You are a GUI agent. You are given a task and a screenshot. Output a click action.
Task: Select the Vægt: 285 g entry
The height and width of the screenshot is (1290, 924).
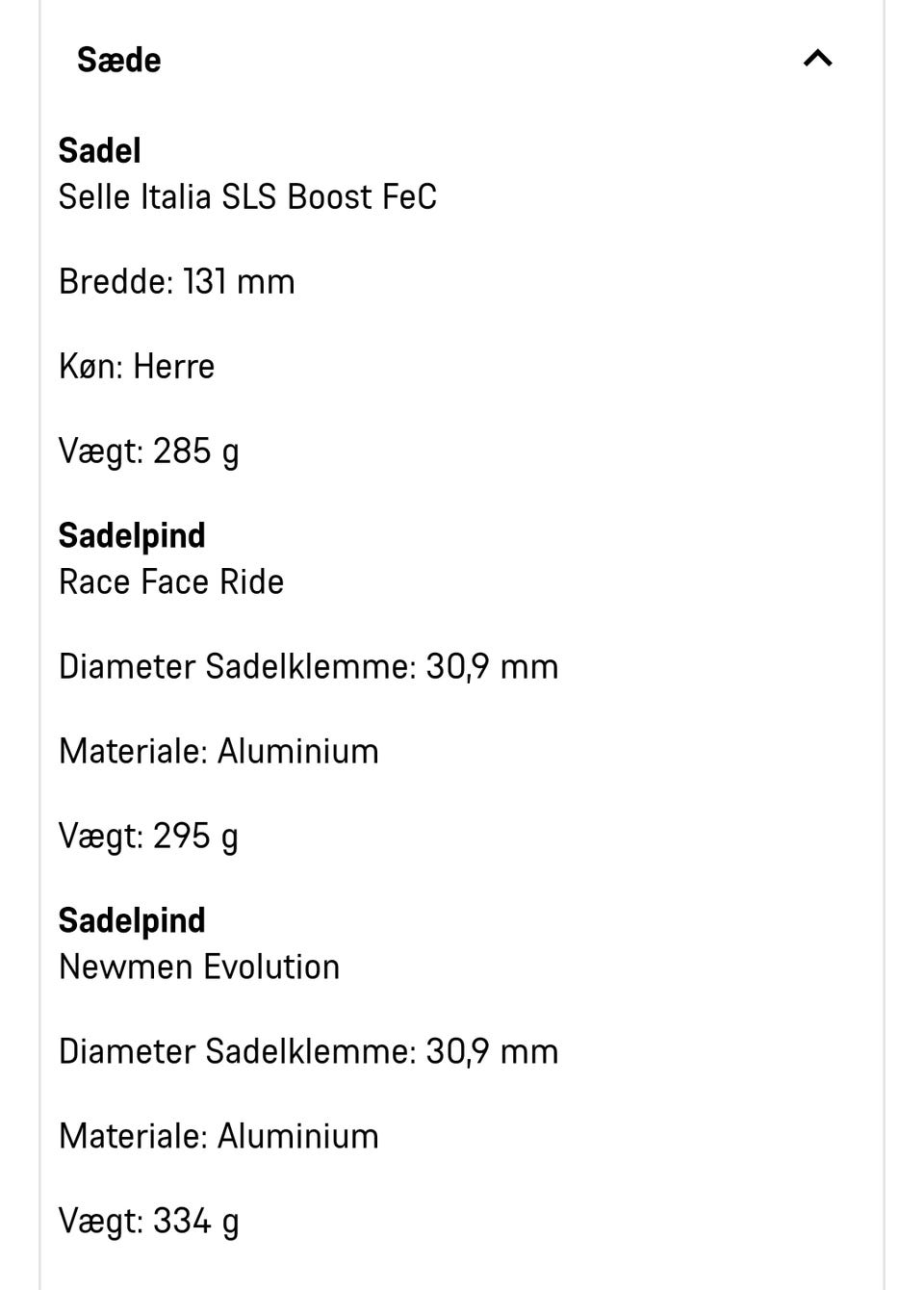(x=149, y=451)
